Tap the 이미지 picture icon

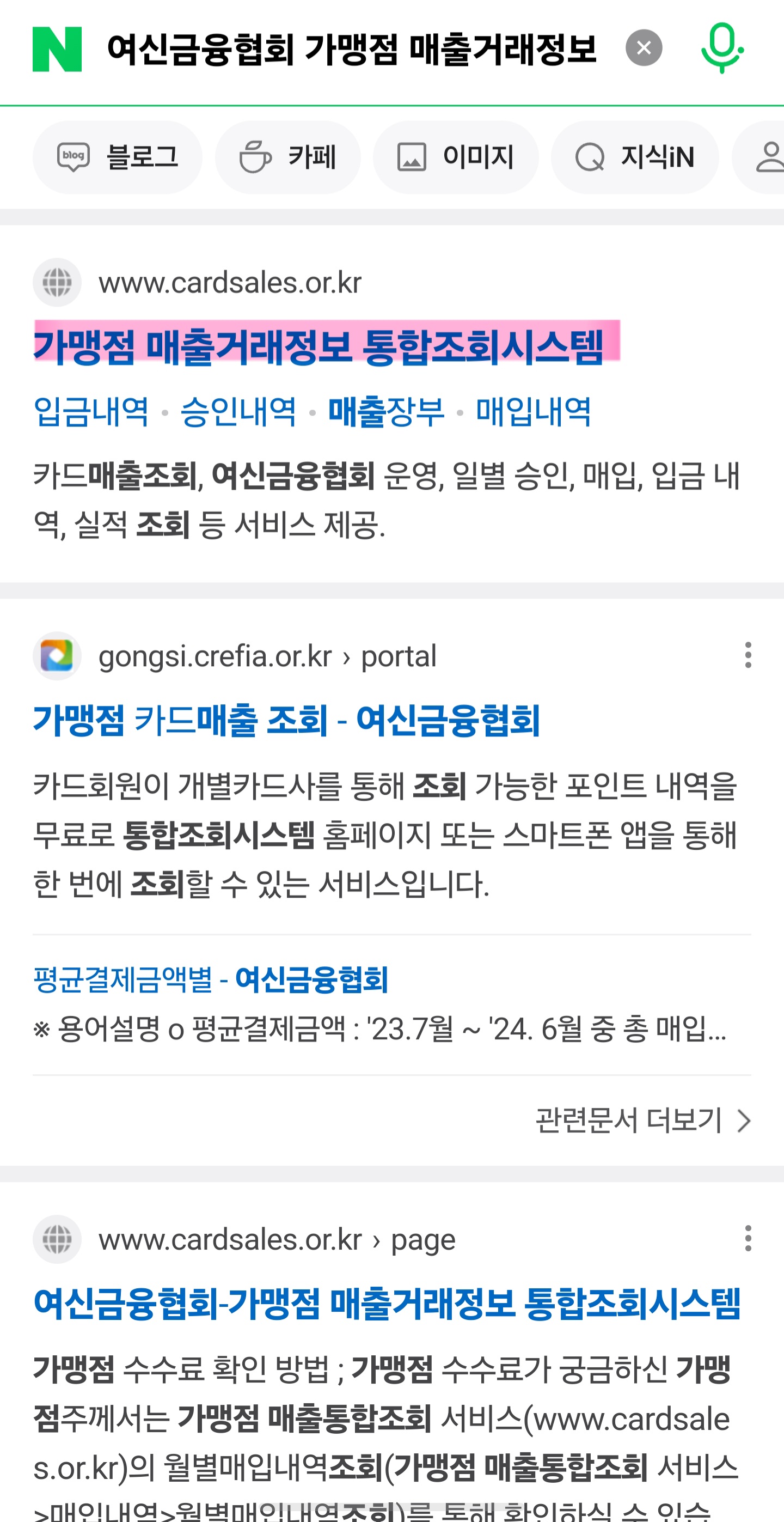(412, 156)
